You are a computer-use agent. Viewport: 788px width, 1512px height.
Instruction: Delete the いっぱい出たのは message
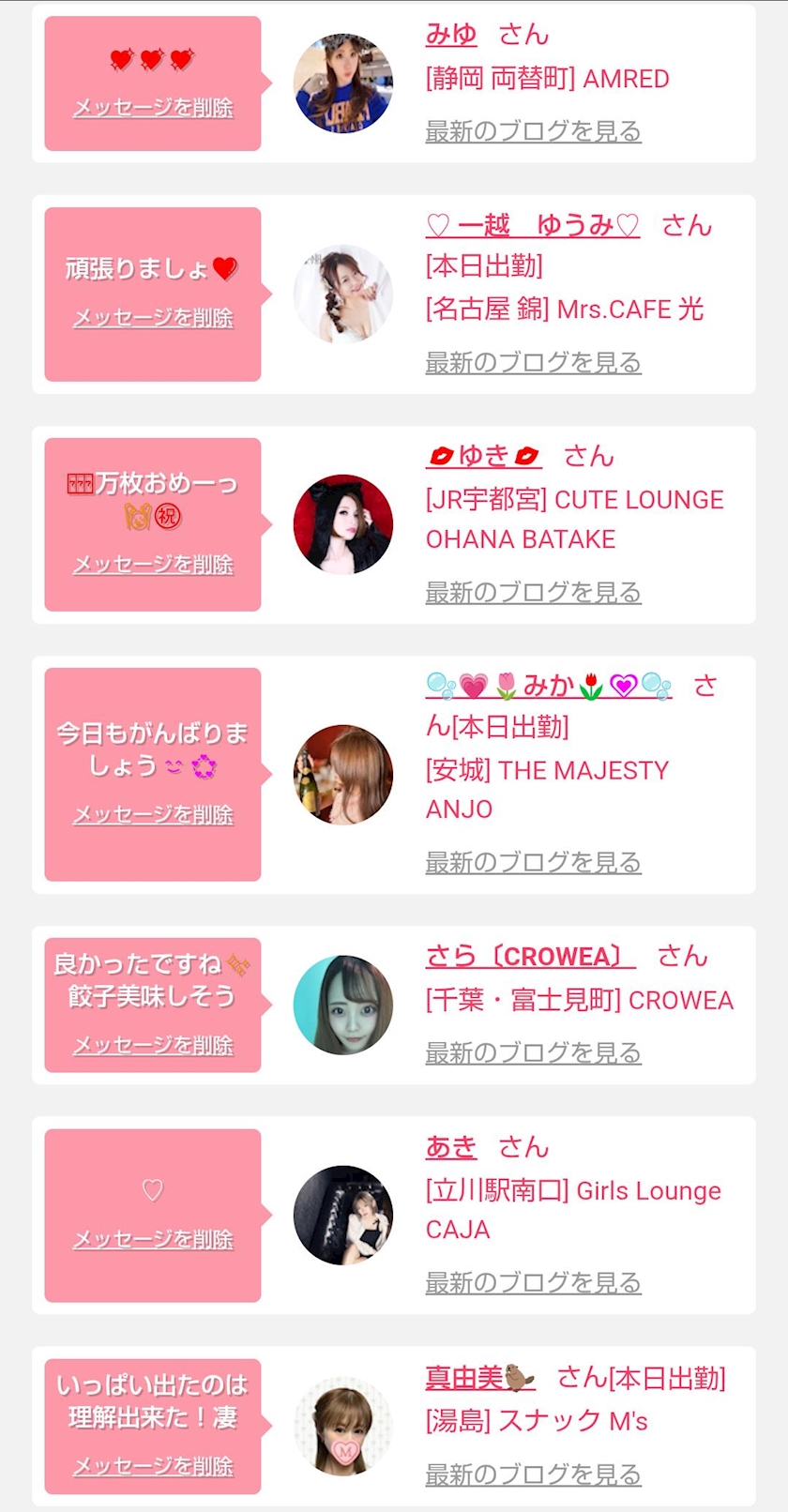153,1466
